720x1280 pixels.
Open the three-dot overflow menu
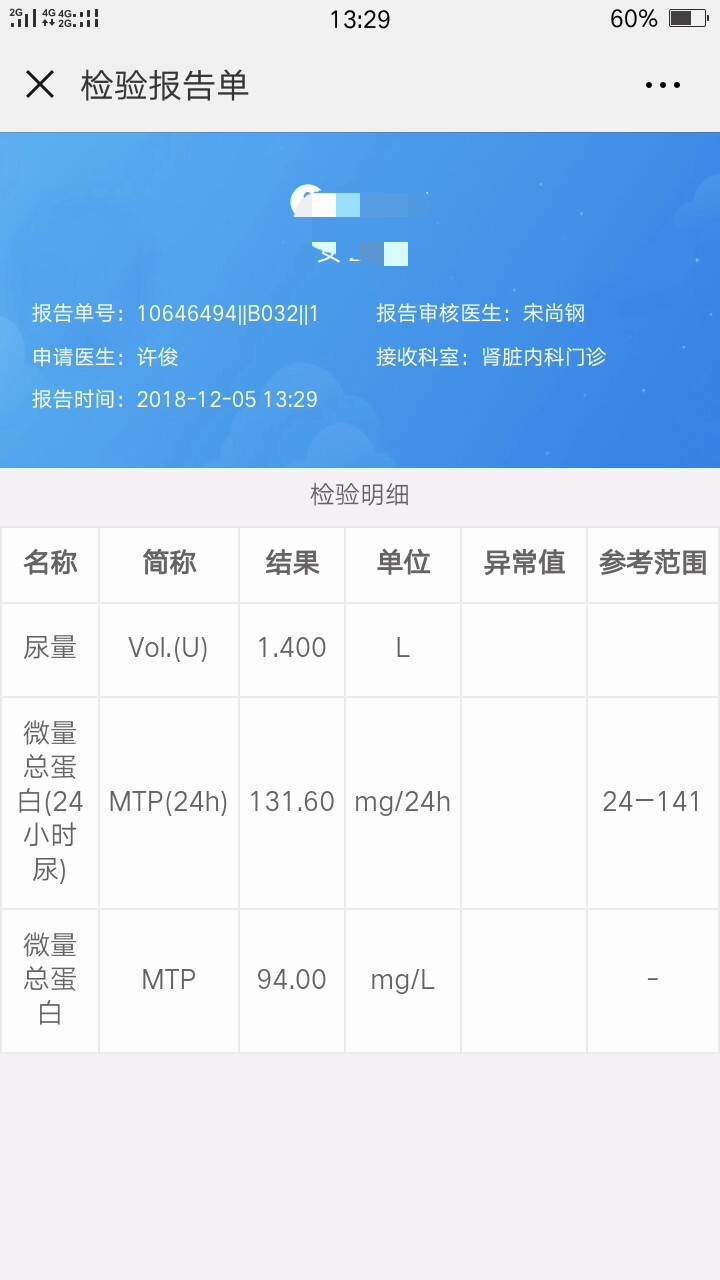tap(662, 86)
